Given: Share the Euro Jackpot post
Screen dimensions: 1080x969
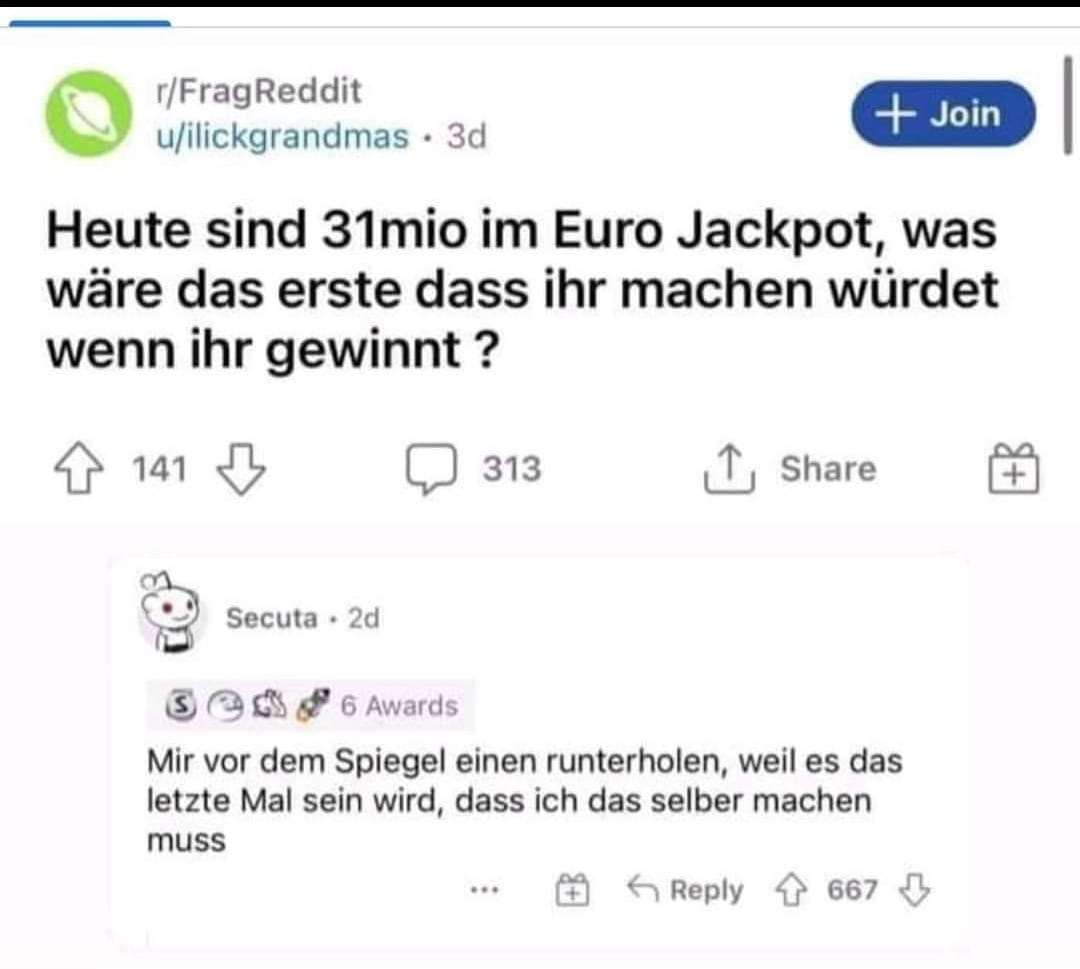Looking at the screenshot, I should click(790, 469).
